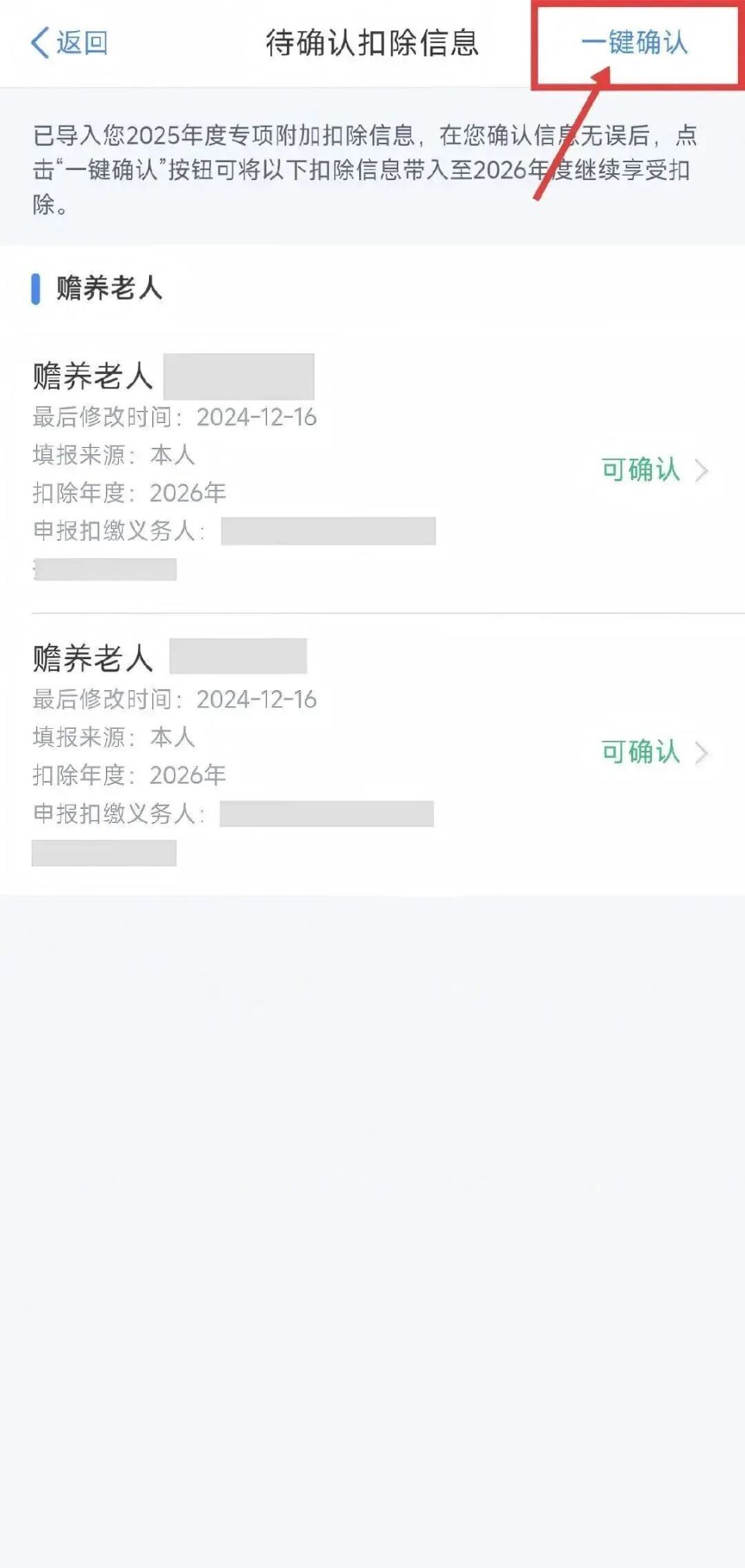Select the second 赡养老人 card title
This screenshot has height=1568, width=745.
pos(93,659)
